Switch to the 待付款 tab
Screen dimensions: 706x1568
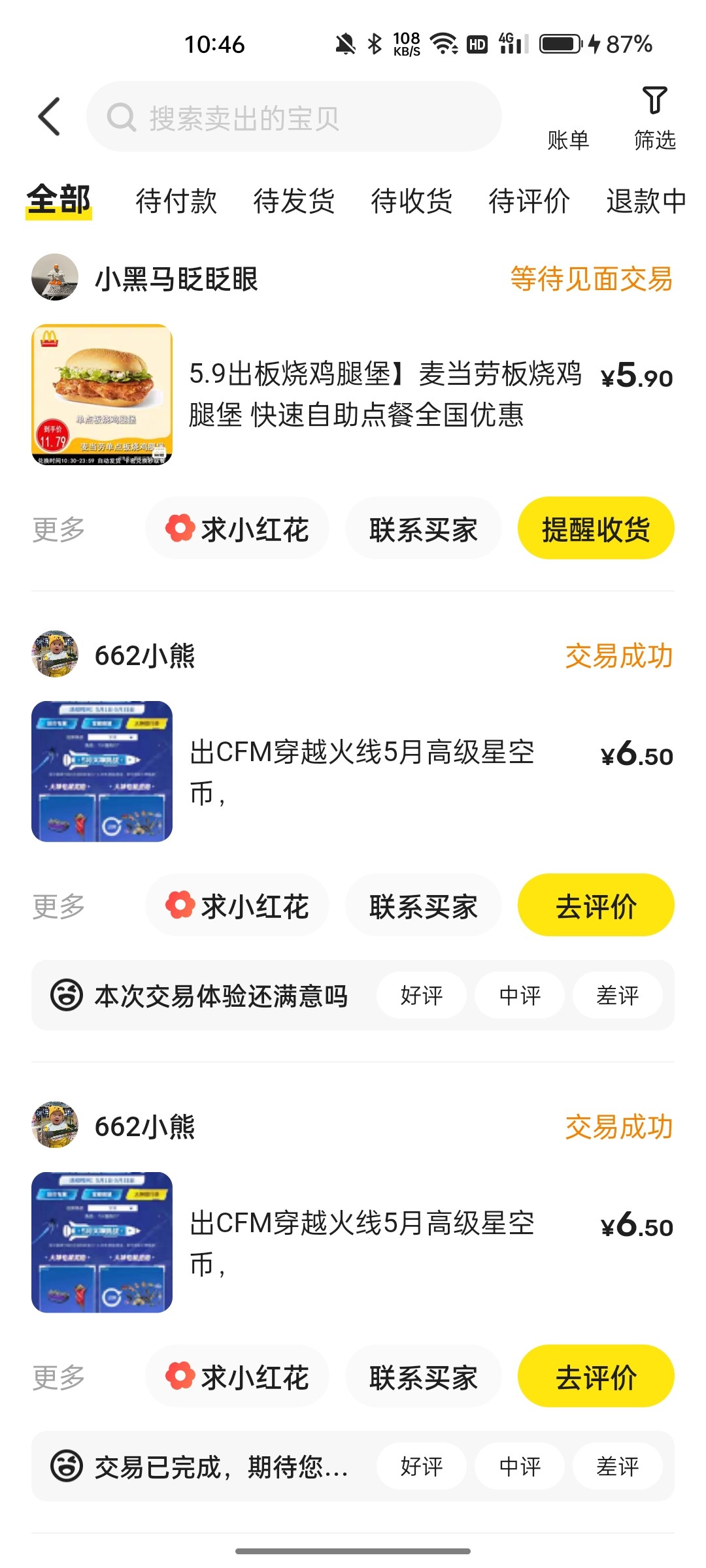(x=176, y=201)
